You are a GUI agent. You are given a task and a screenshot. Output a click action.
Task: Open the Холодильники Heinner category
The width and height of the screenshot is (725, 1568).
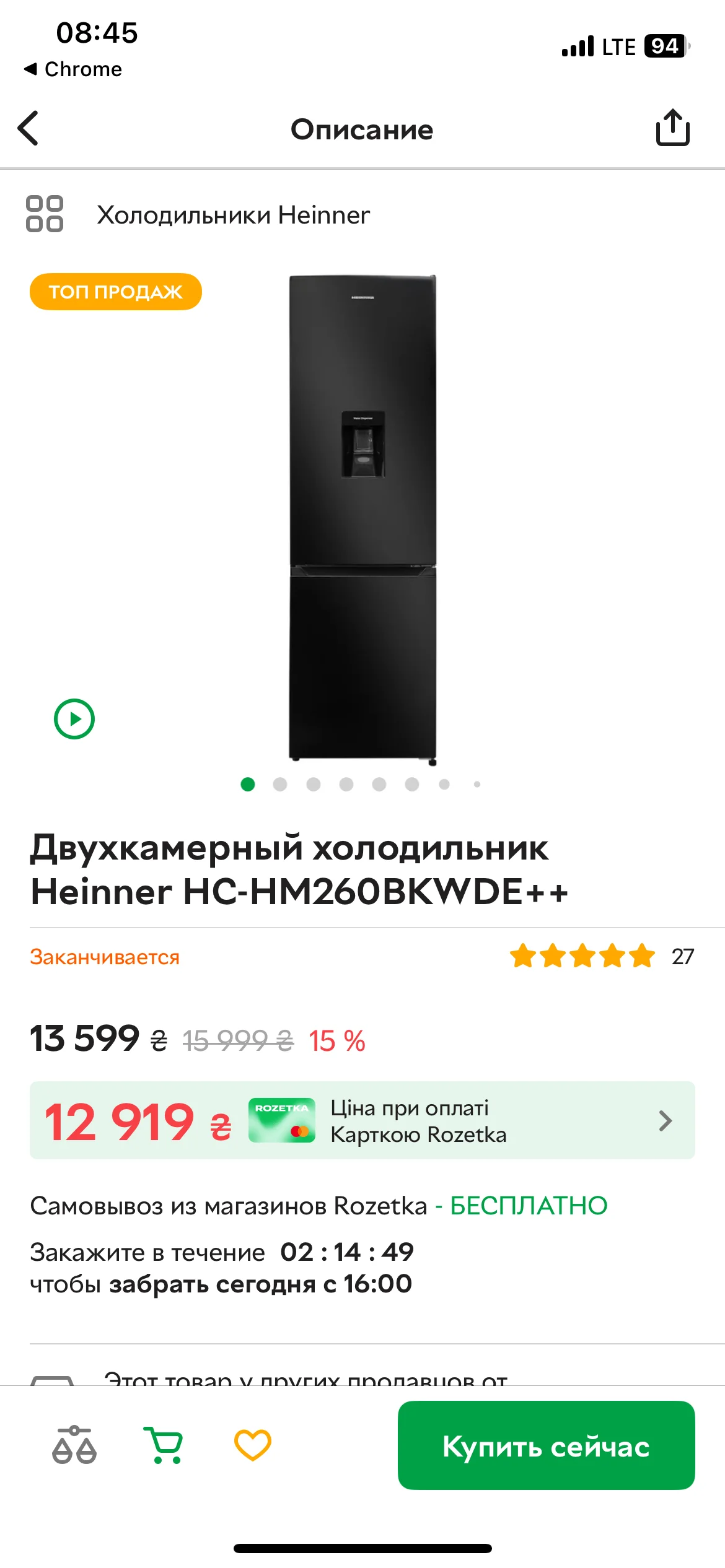[232, 215]
